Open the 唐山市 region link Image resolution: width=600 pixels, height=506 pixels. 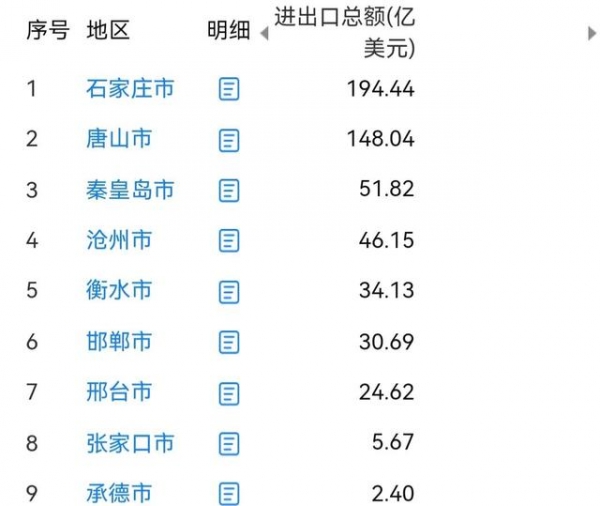[119, 139]
